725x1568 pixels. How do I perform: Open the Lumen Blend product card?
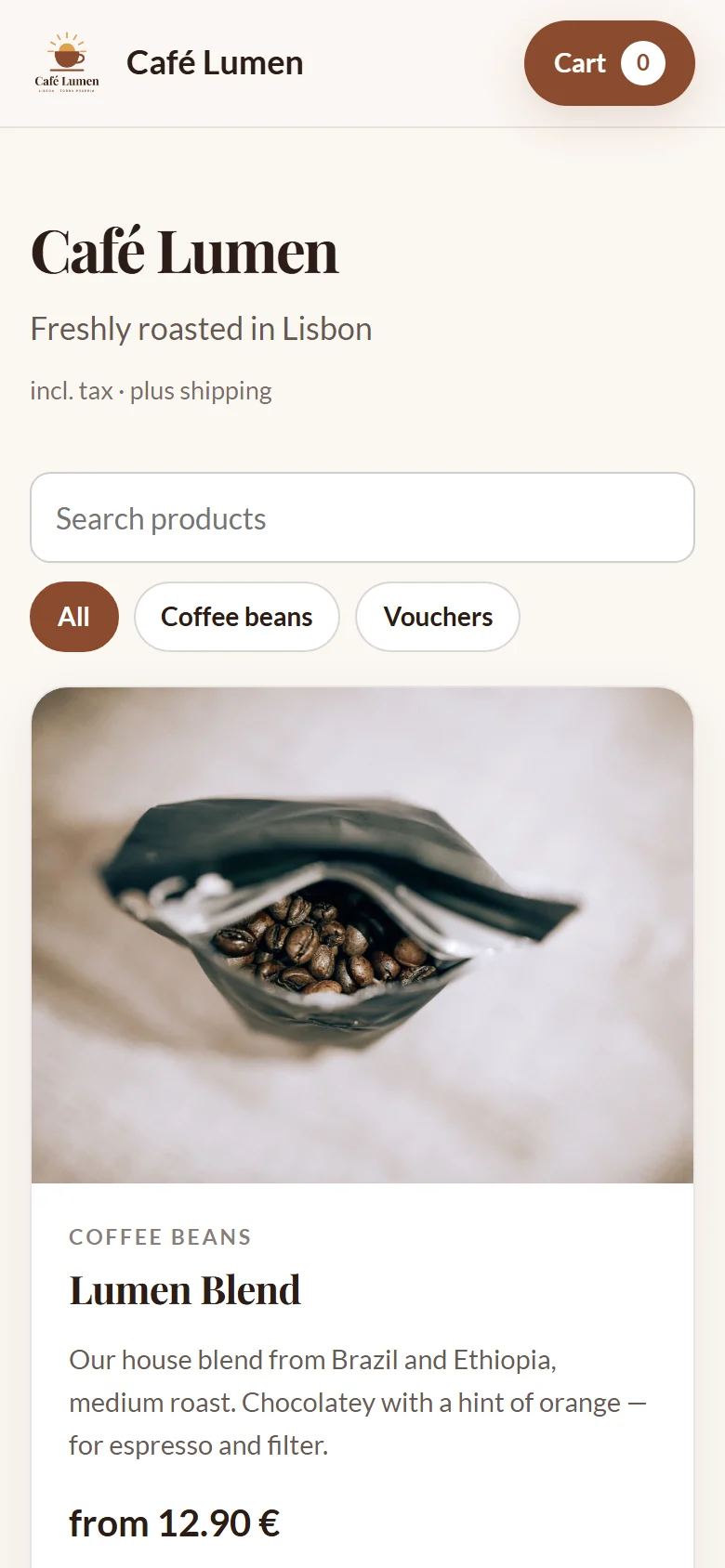pos(362,1128)
